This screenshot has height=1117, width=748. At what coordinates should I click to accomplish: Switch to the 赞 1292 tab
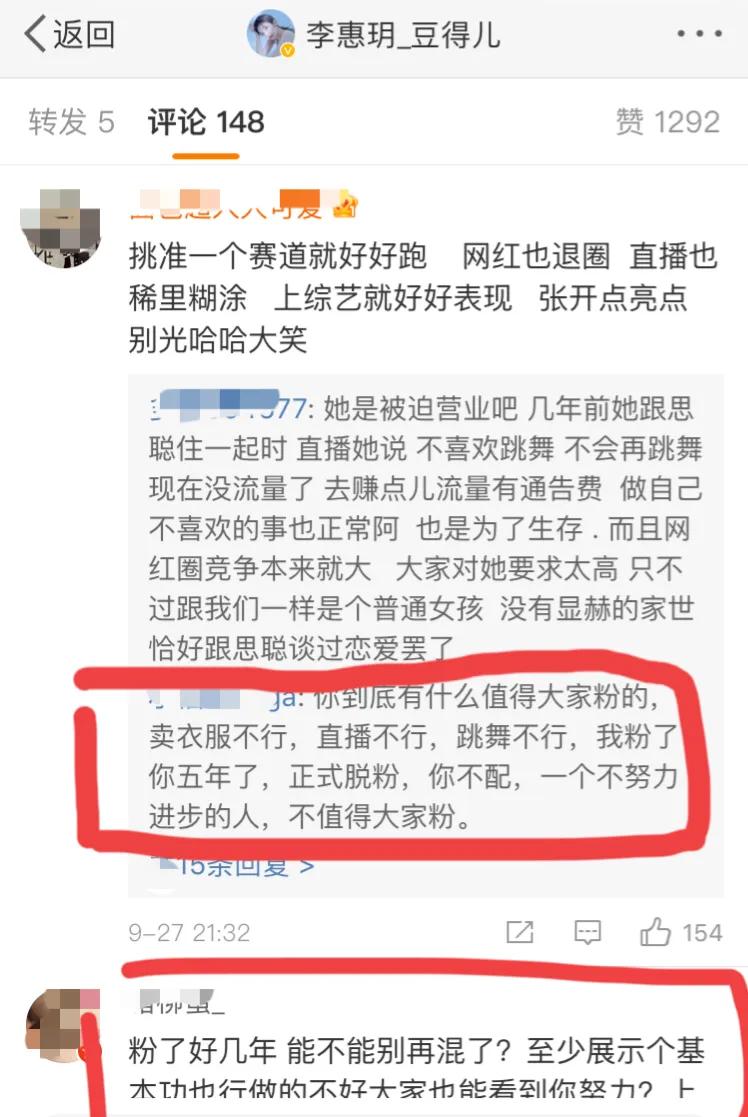(667, 123)
